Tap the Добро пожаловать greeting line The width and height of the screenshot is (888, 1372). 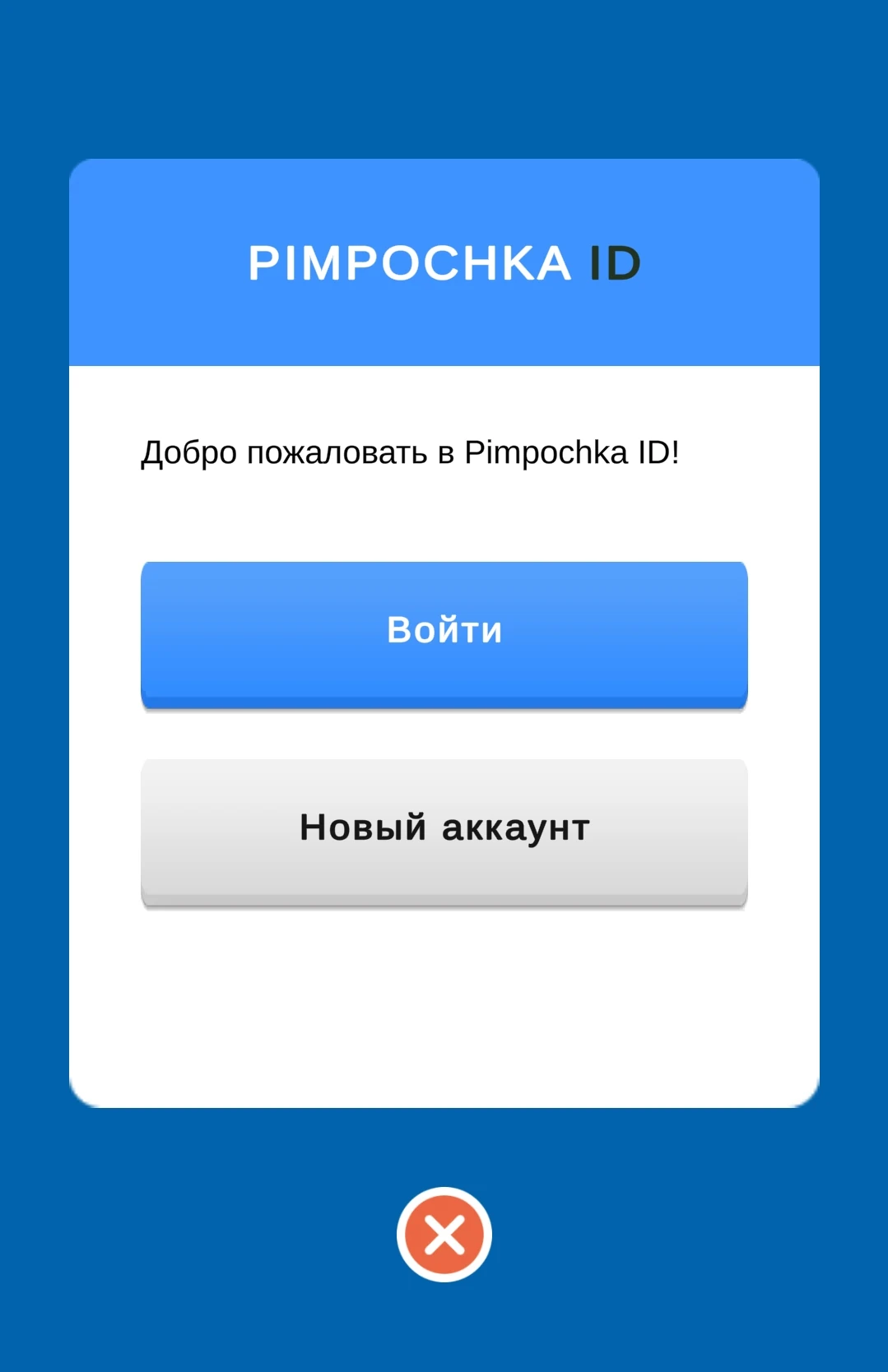410,451
